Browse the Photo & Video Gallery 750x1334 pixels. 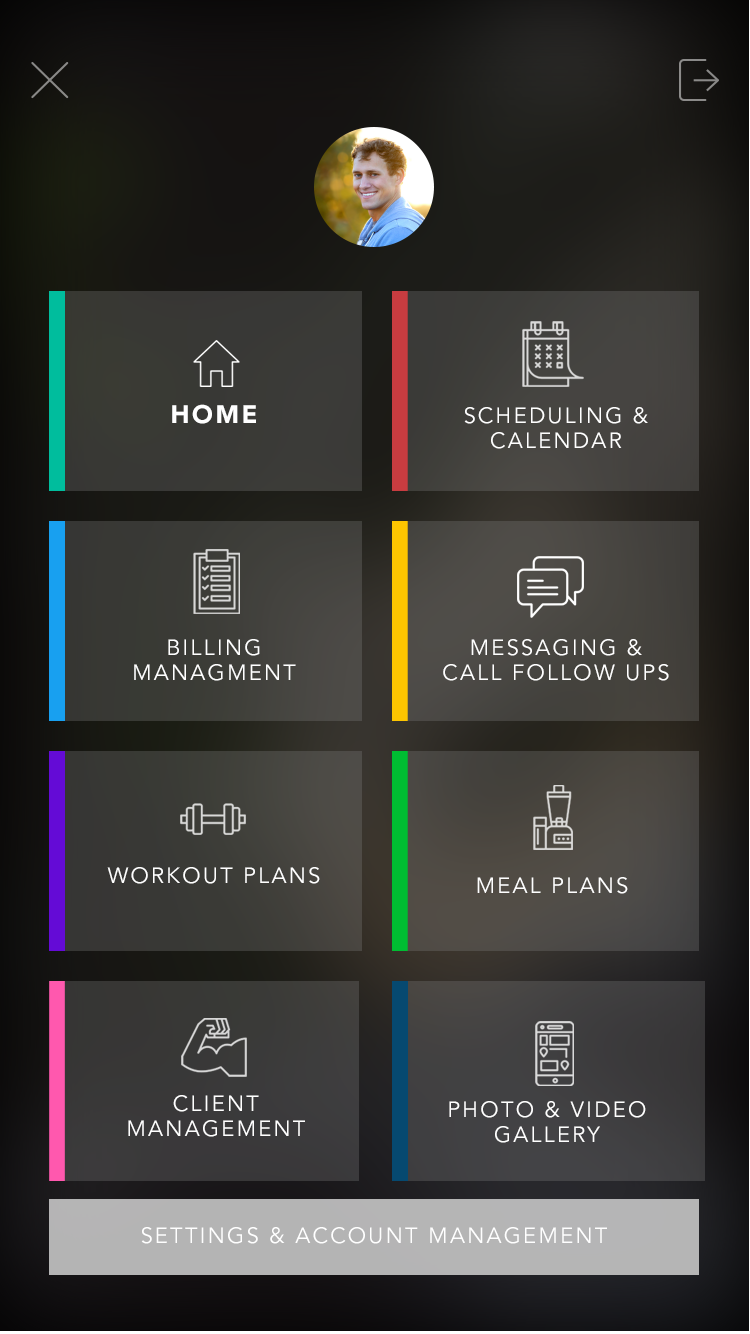548,1081
